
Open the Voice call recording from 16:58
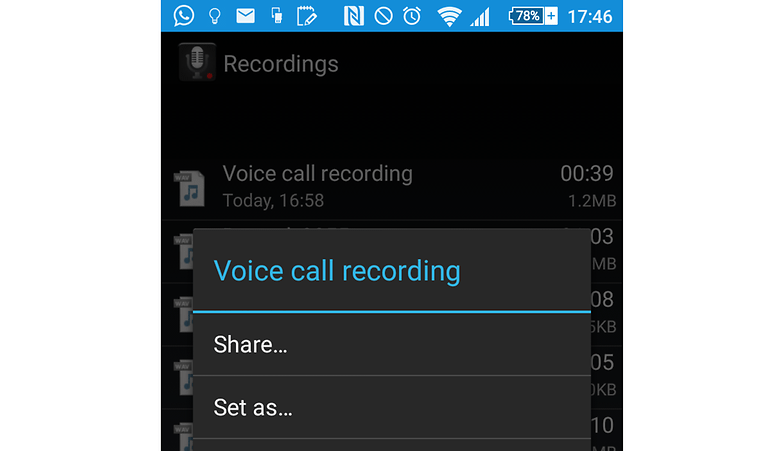click(x=390, y=186)
